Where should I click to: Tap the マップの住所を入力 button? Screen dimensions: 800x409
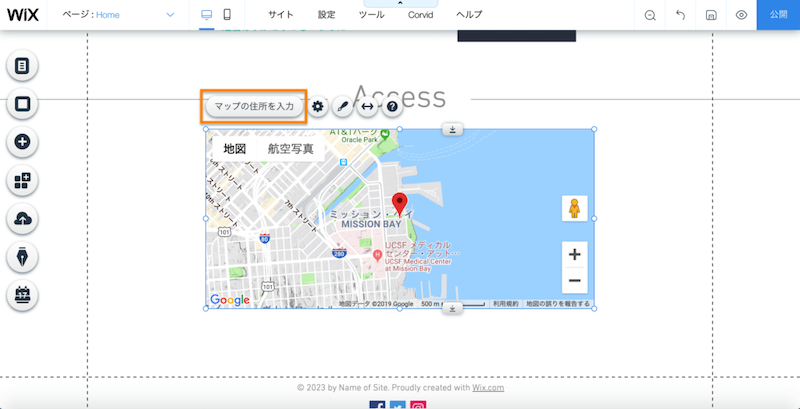tap(254, 106)
